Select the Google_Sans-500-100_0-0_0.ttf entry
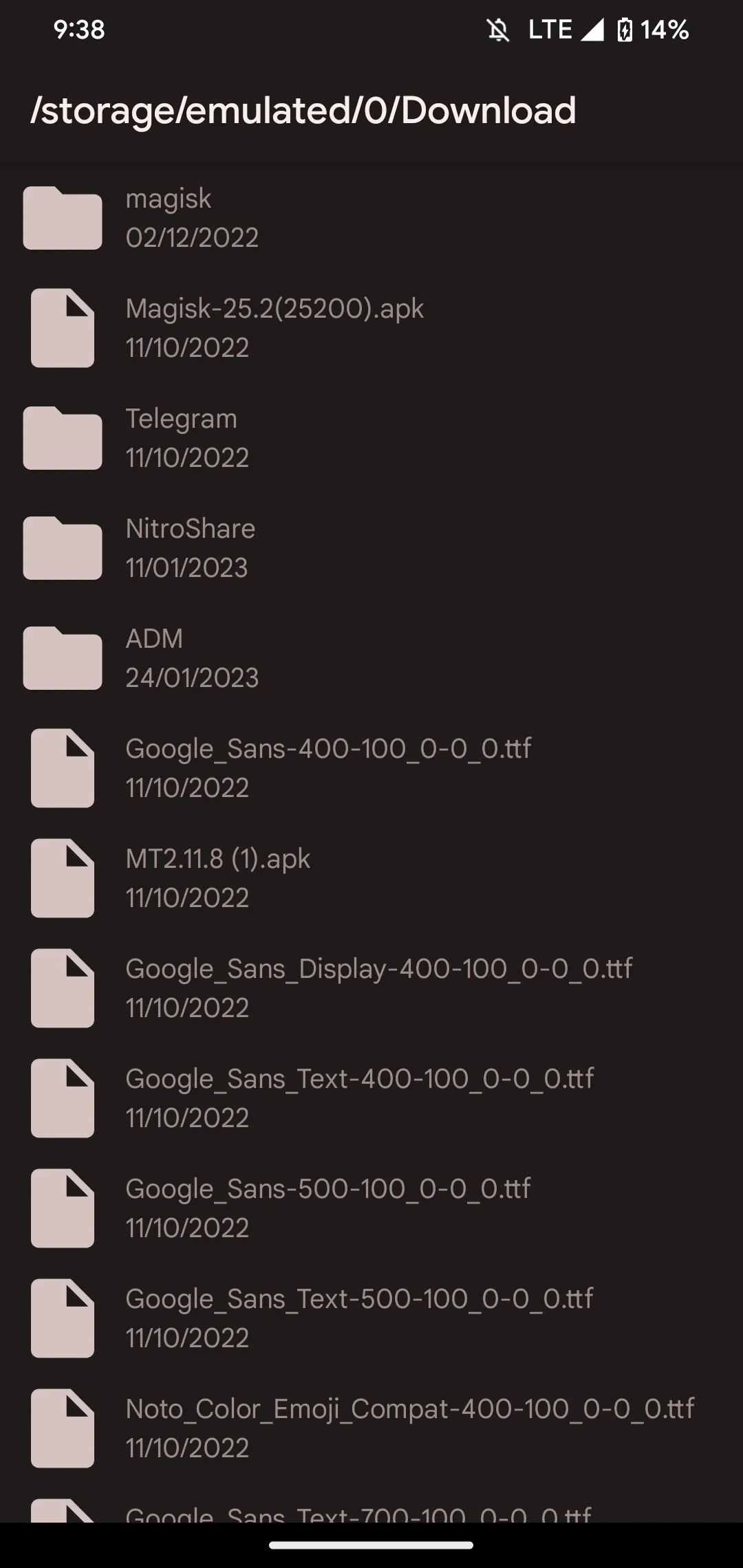 coord(328,1207)
